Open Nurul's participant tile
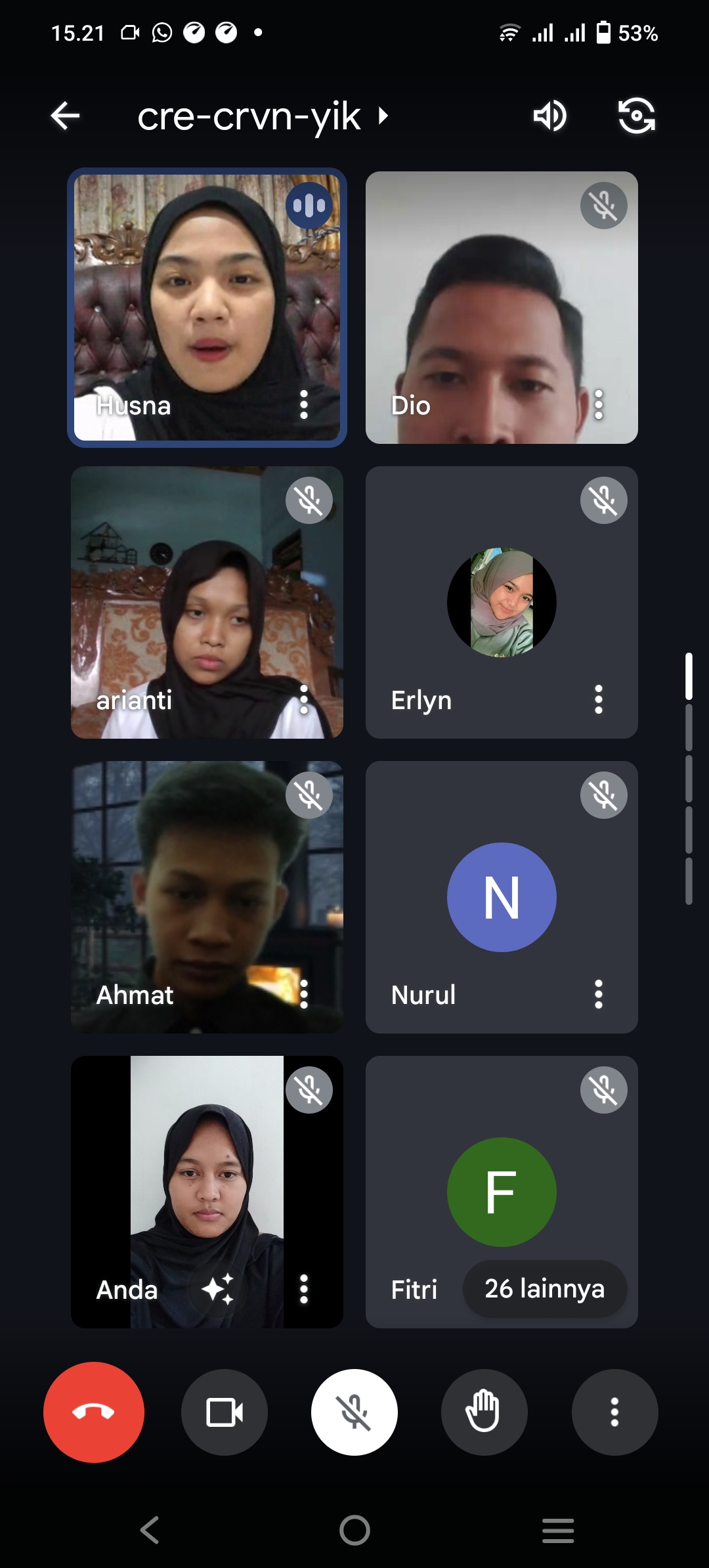This screenshot has height=1568, width=709. pyautogui.click(x=502, y=897)
